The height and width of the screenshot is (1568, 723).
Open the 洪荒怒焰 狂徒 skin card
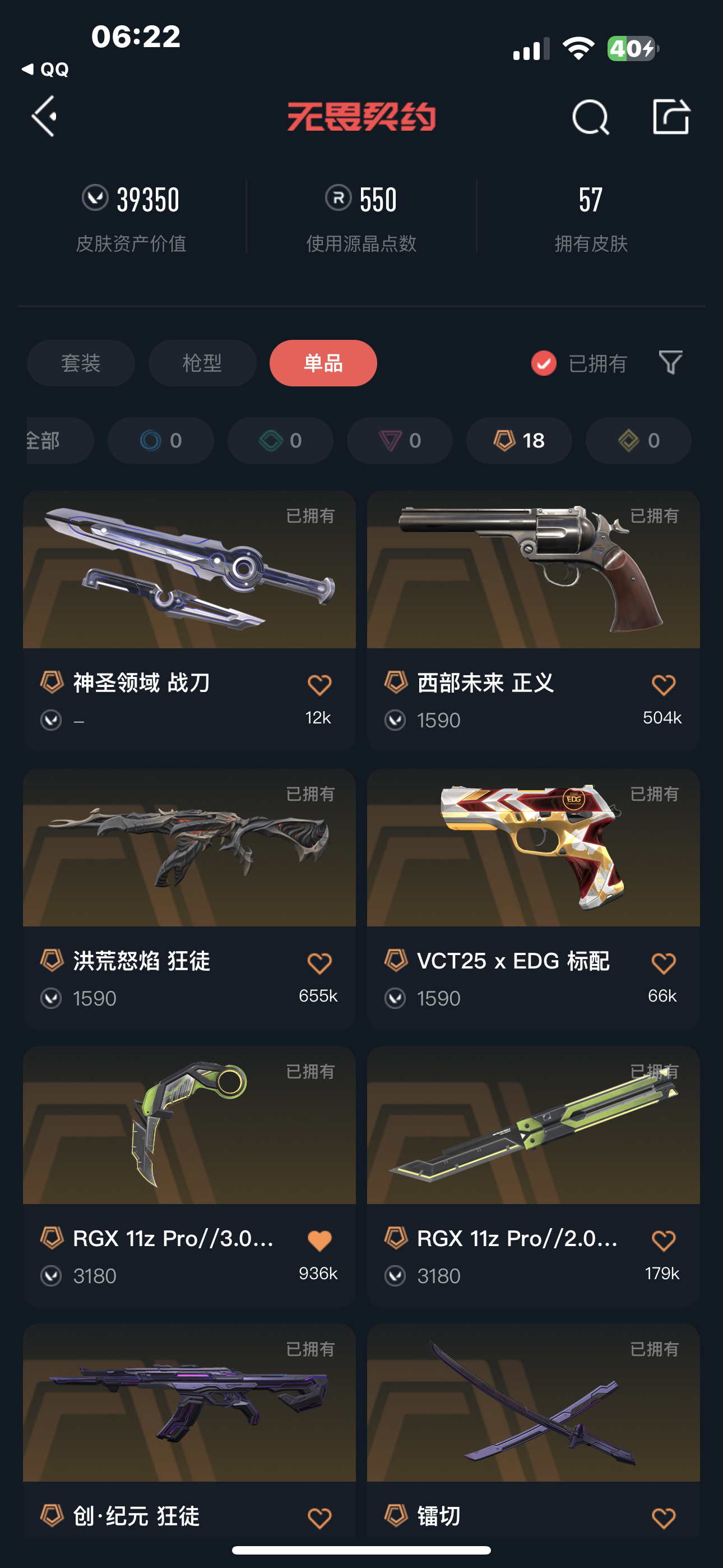point(189,848)
